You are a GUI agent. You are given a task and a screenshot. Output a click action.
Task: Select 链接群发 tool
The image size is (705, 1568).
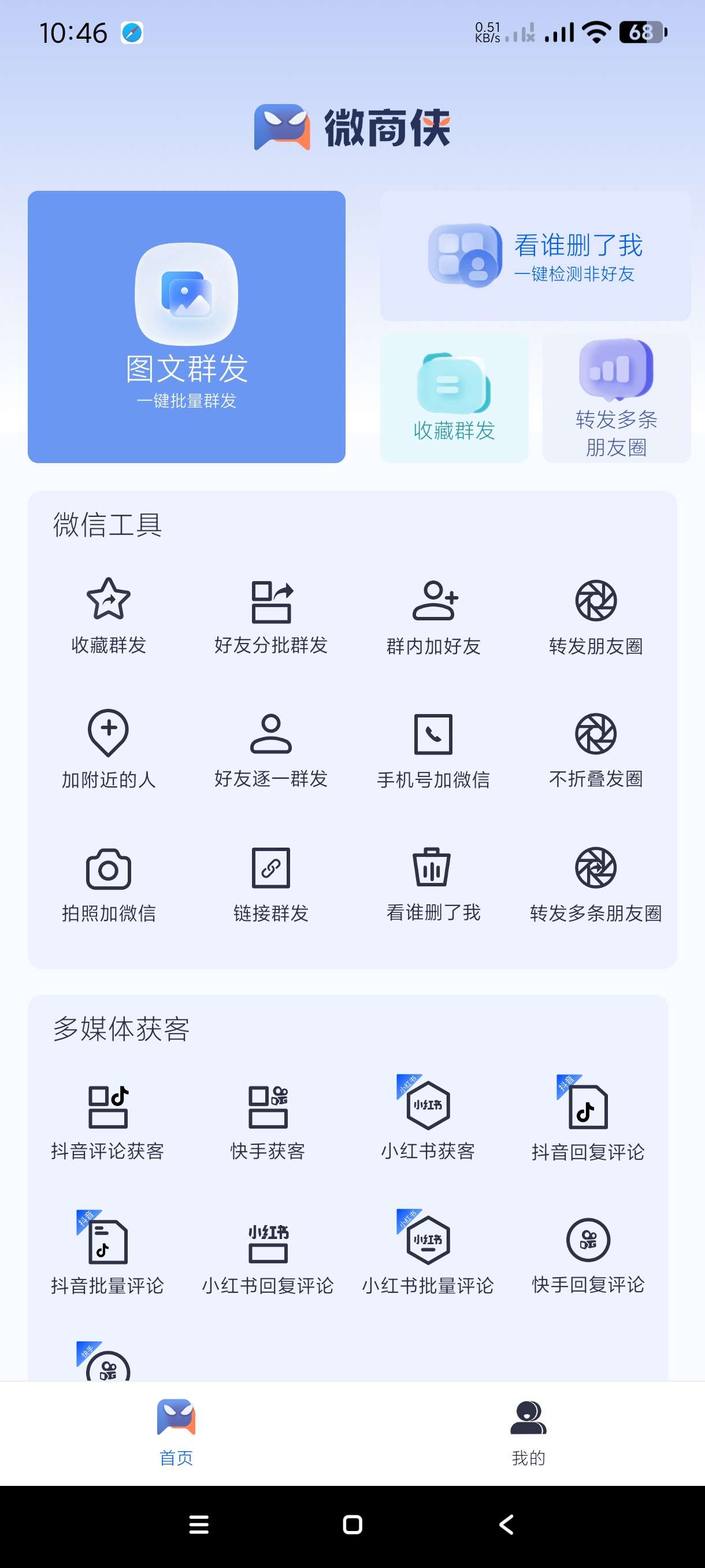270,883
